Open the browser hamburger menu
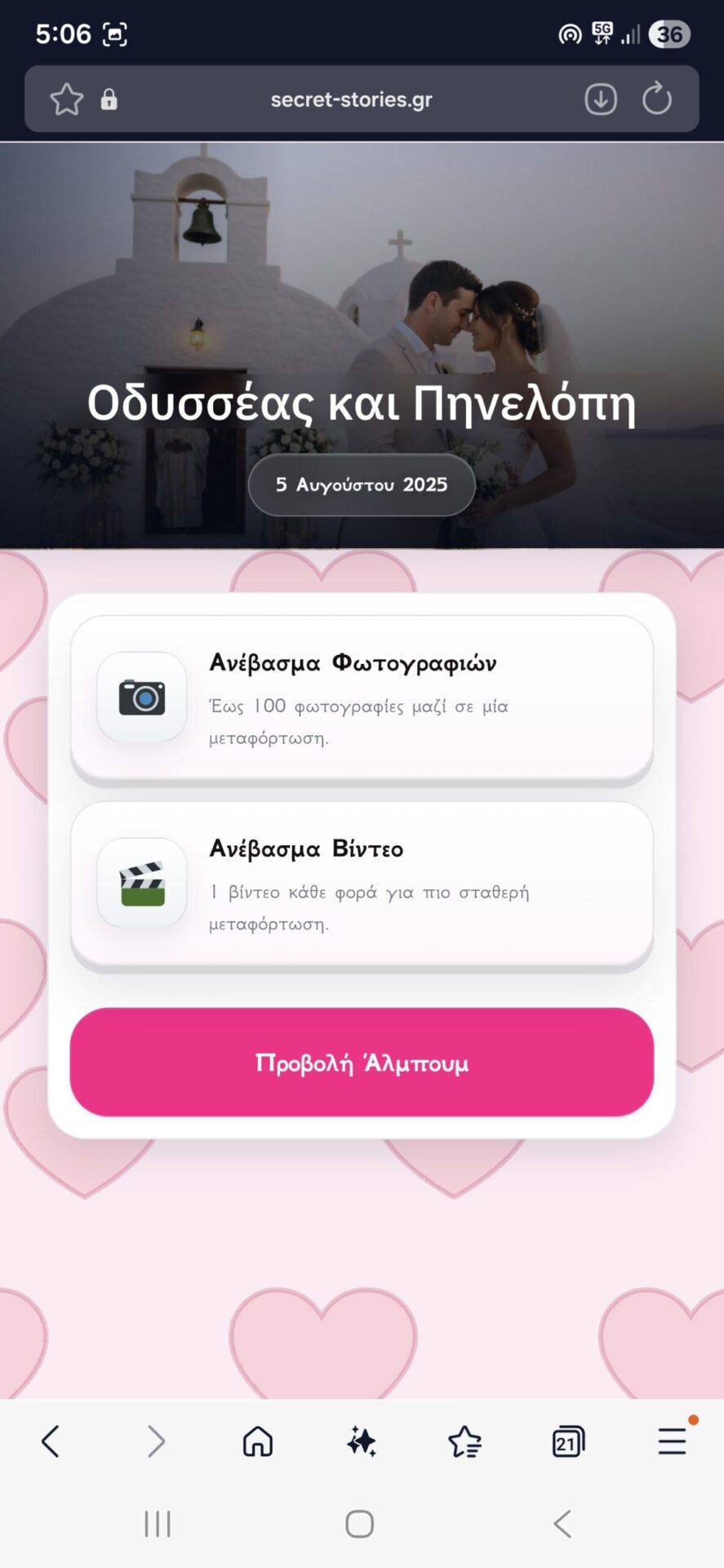 click(673, 1441)
